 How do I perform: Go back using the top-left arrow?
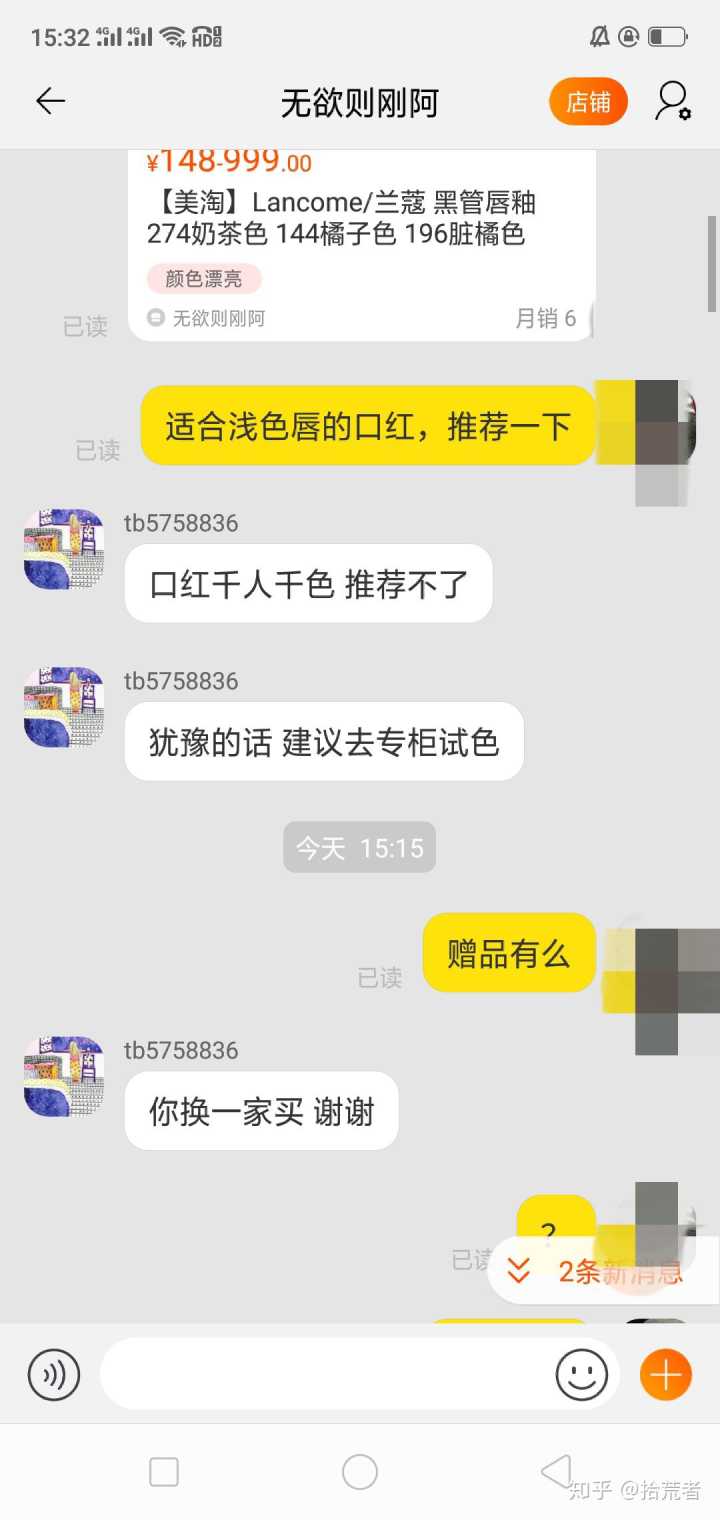50,101
